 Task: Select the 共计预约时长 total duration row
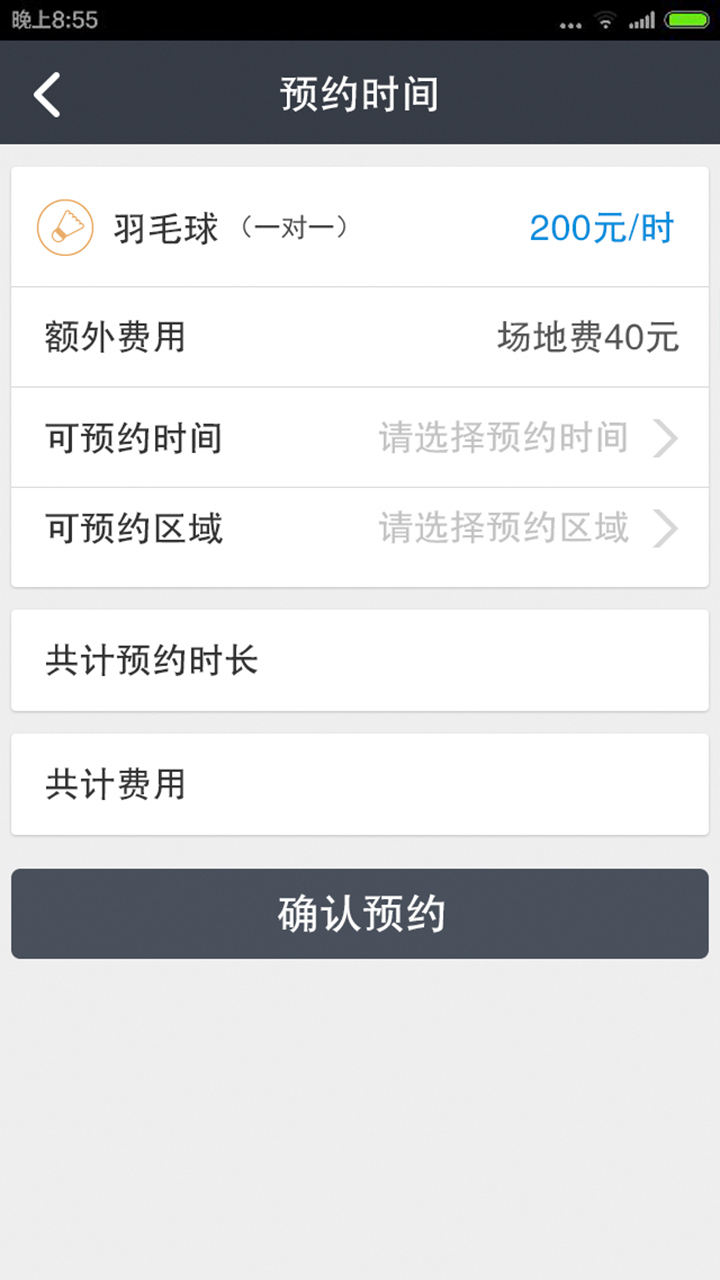pyautogui.click(x=360, y=660)
